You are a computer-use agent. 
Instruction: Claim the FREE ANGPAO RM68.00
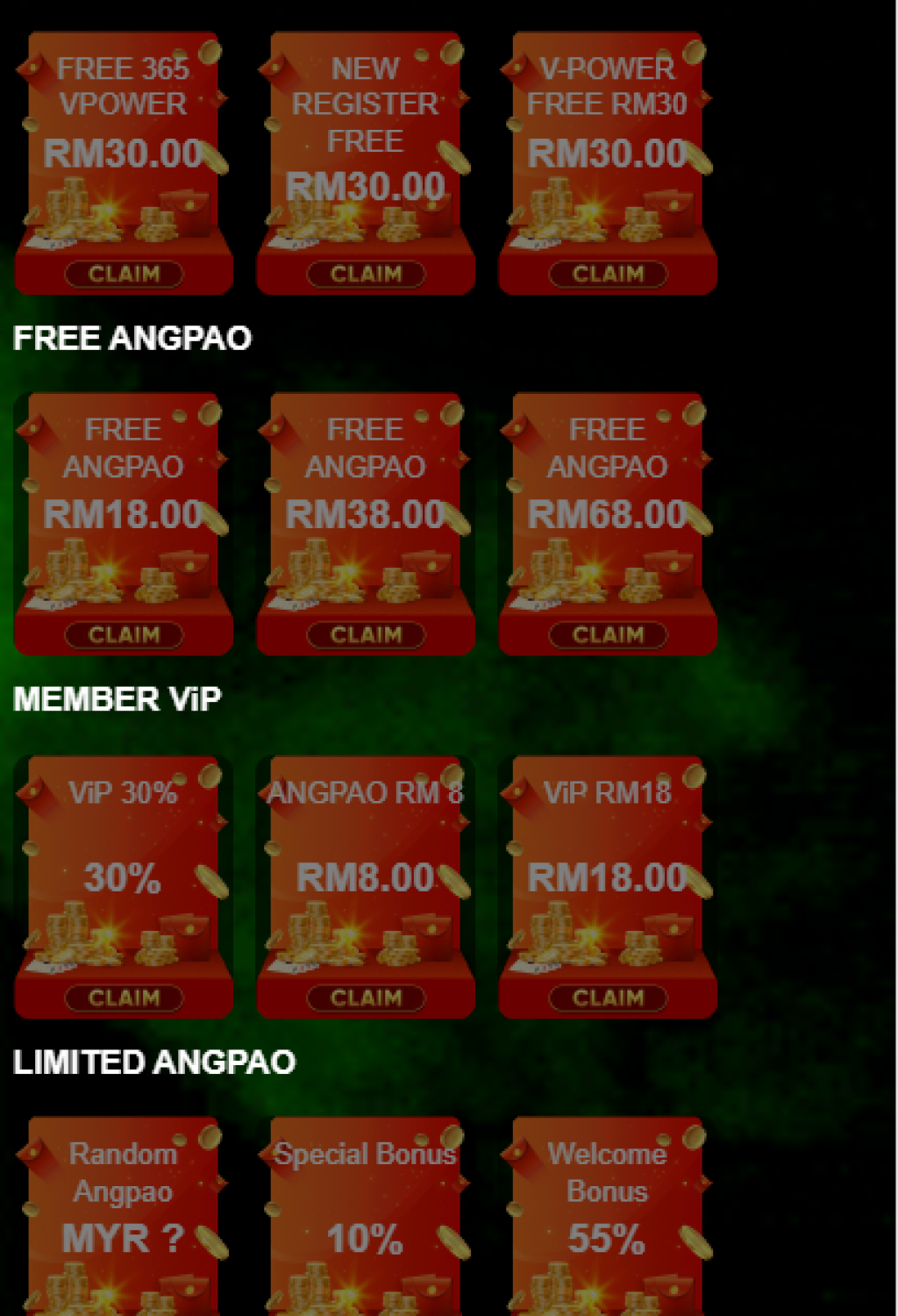pyautogui.click(x=608, y=634)
